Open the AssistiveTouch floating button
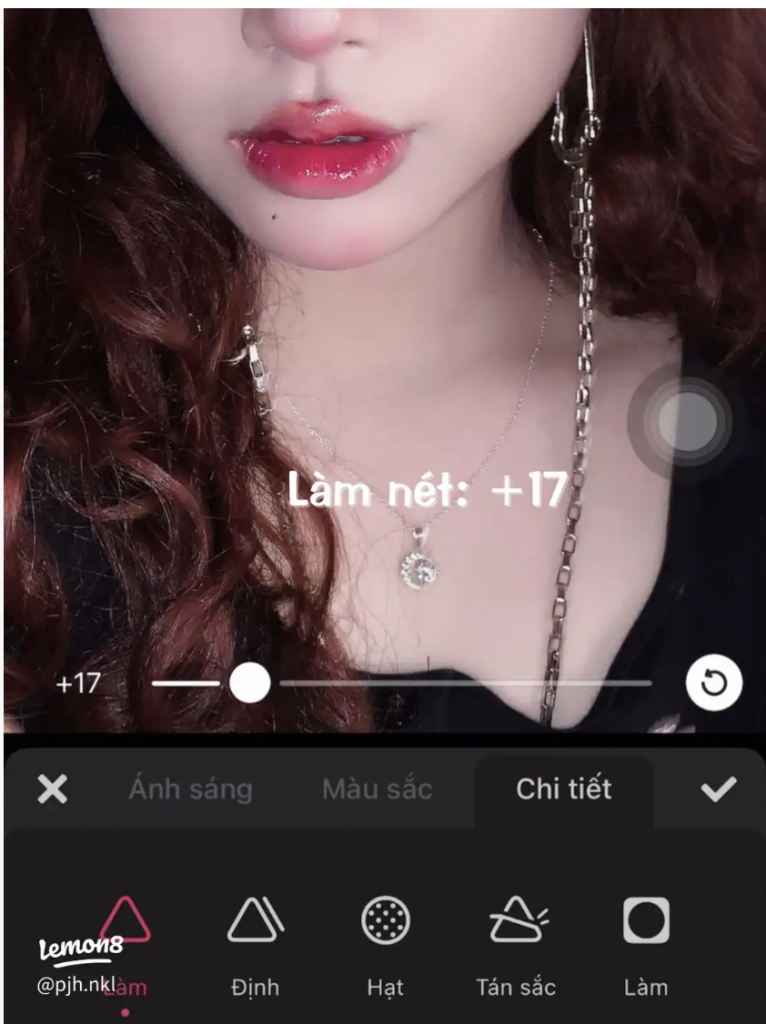Viewport: 766px width, 1024px height. pyautogui.click(x=688, y=422)
